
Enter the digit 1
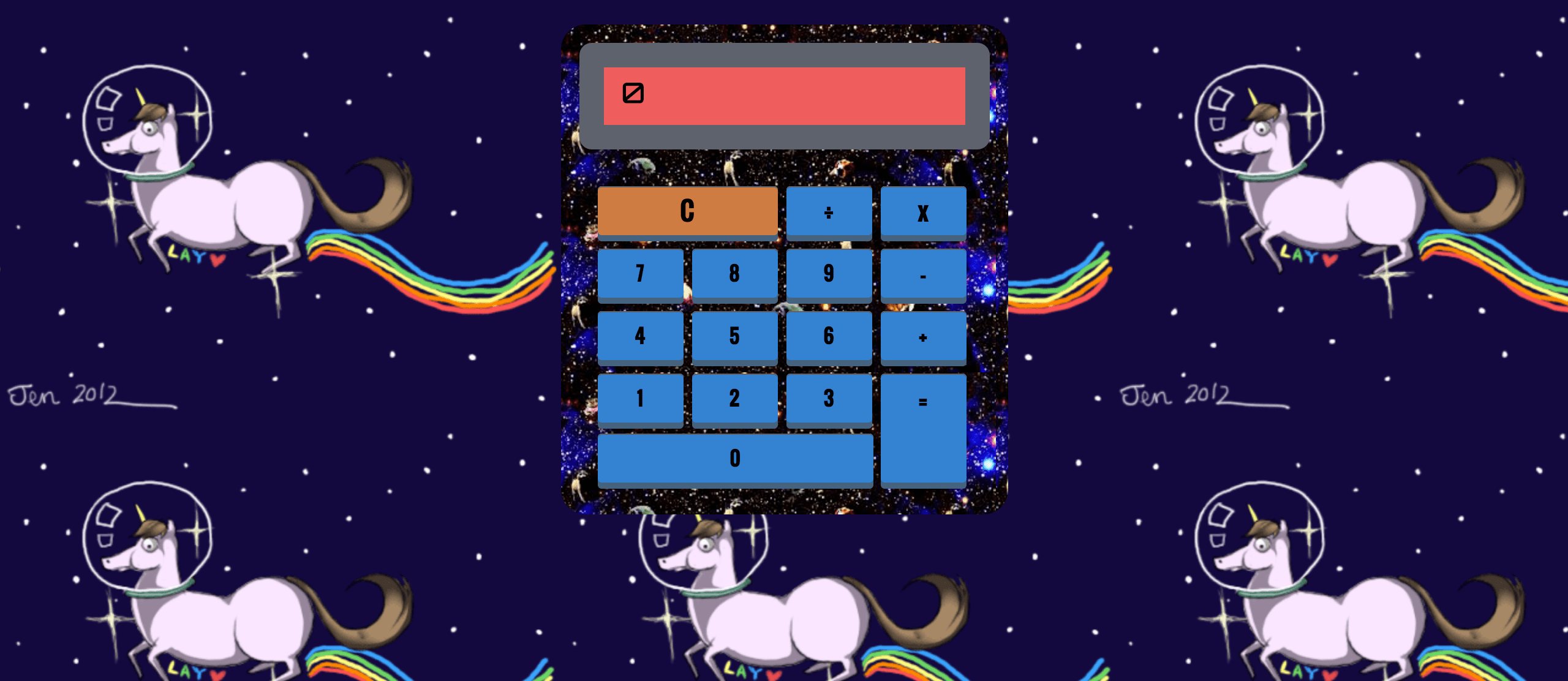click(x=640, y=399)
